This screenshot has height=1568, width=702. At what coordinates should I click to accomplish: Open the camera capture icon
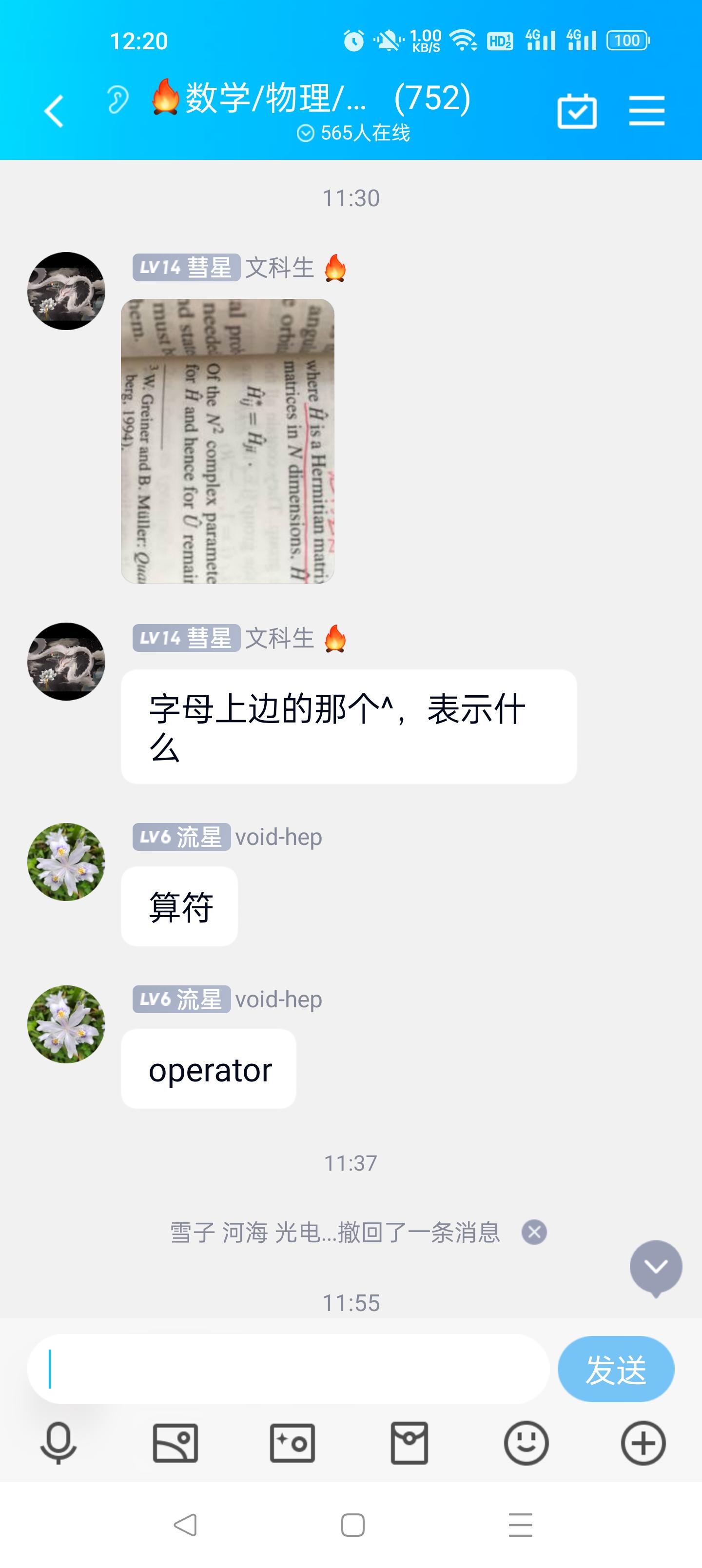click(292, 1443)
